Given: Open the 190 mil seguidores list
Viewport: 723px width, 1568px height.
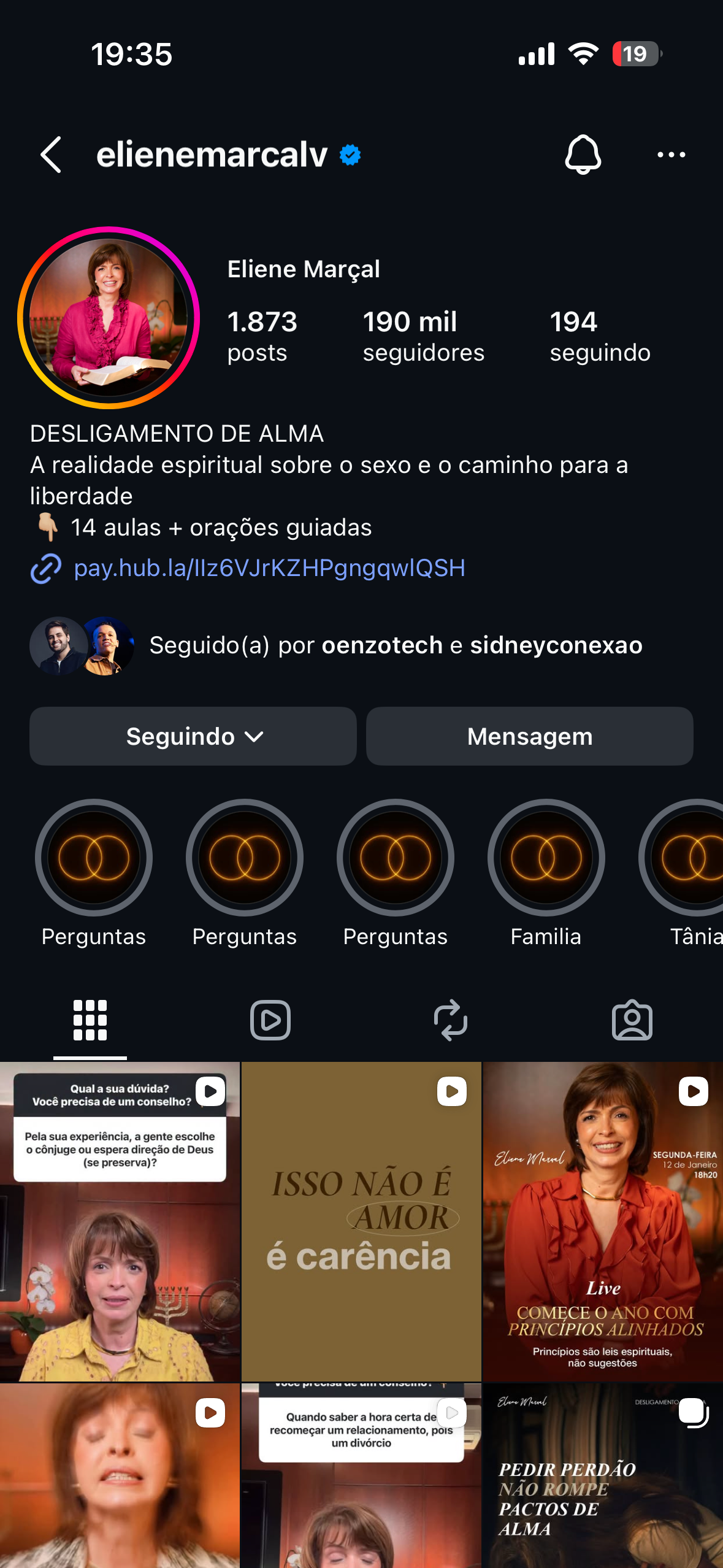Looking at the screenshot, I should 423,336.
